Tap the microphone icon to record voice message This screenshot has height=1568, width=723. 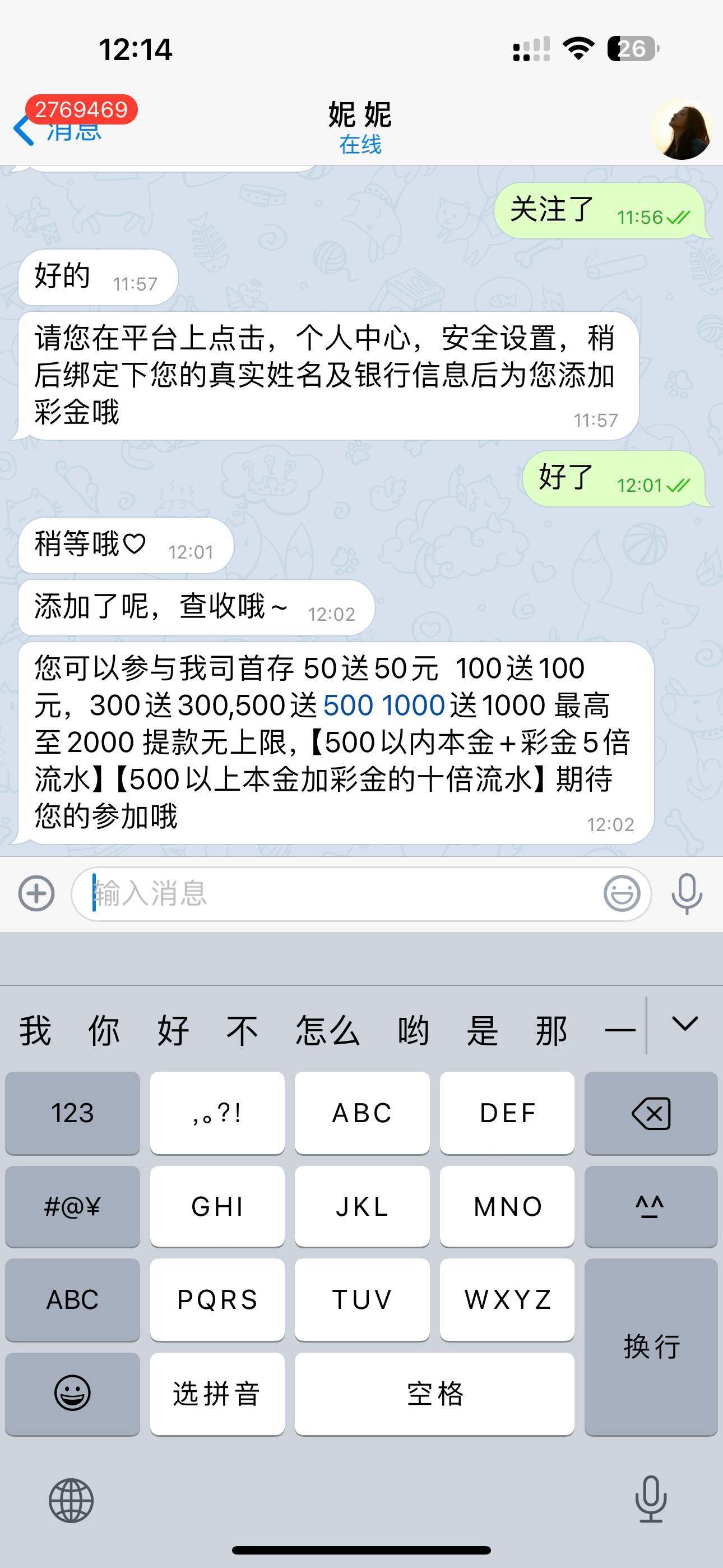click(684, 893)
